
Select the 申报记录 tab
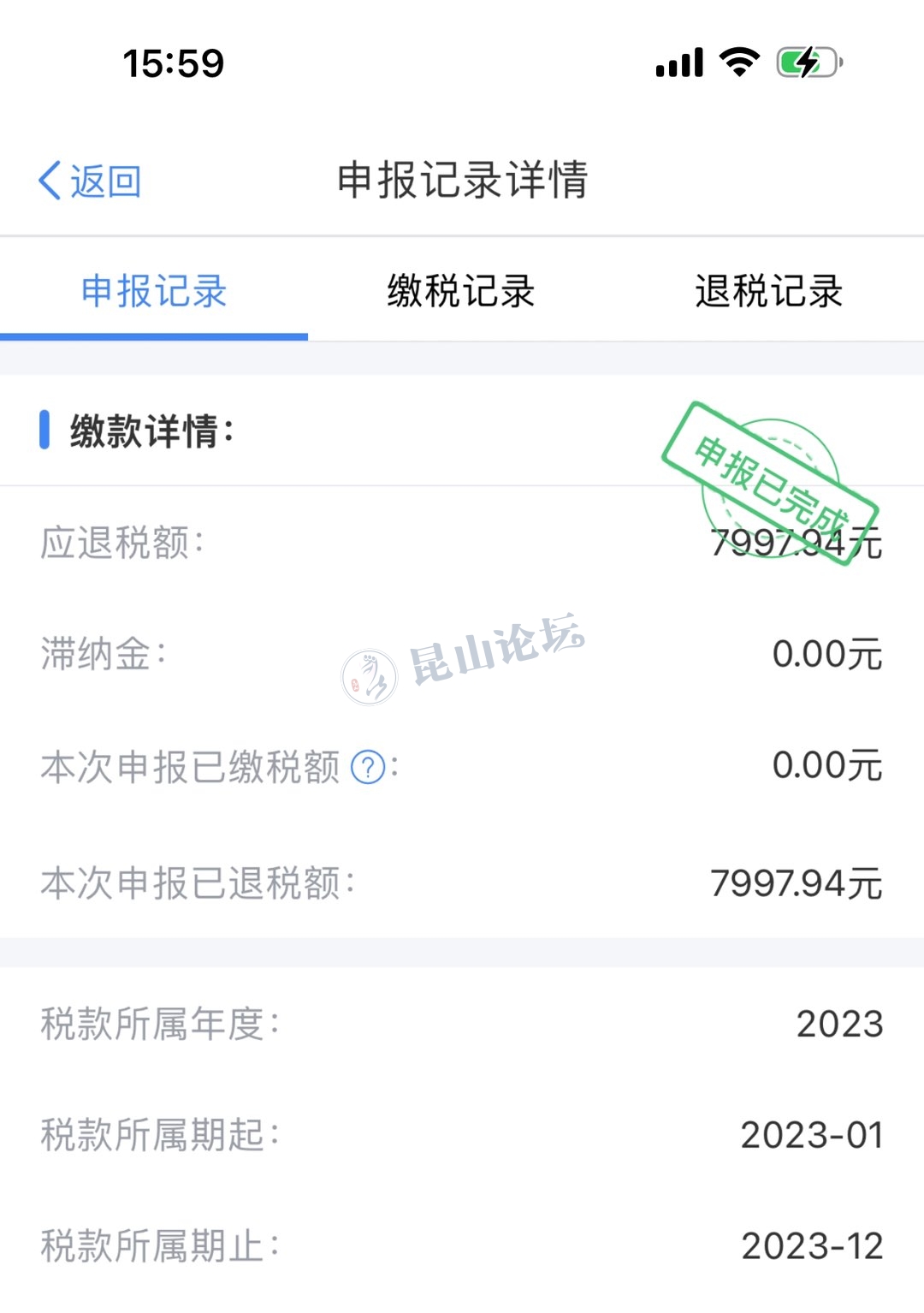[x=154, y=291]
